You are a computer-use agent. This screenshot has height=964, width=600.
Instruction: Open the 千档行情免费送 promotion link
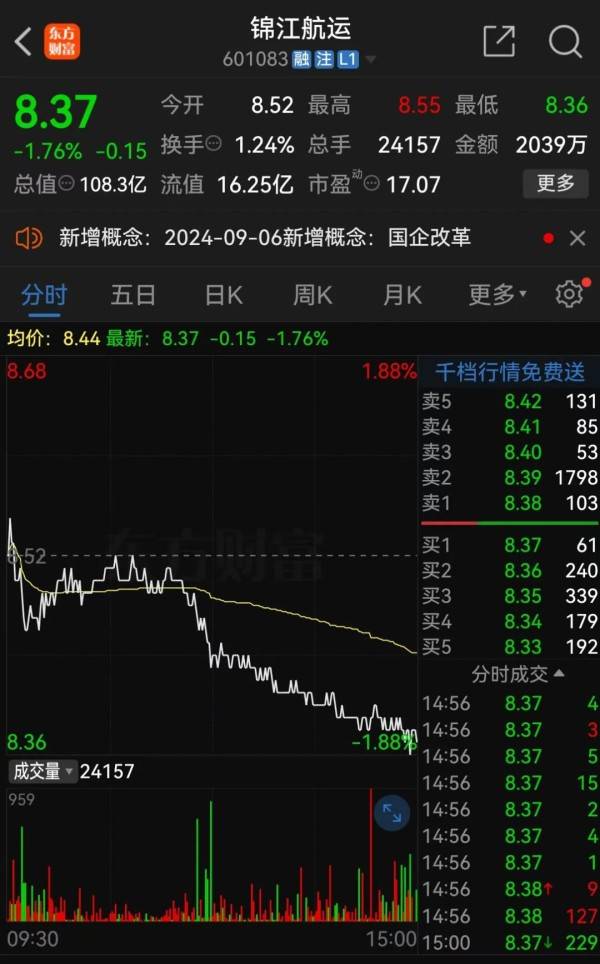click(510, 371)
